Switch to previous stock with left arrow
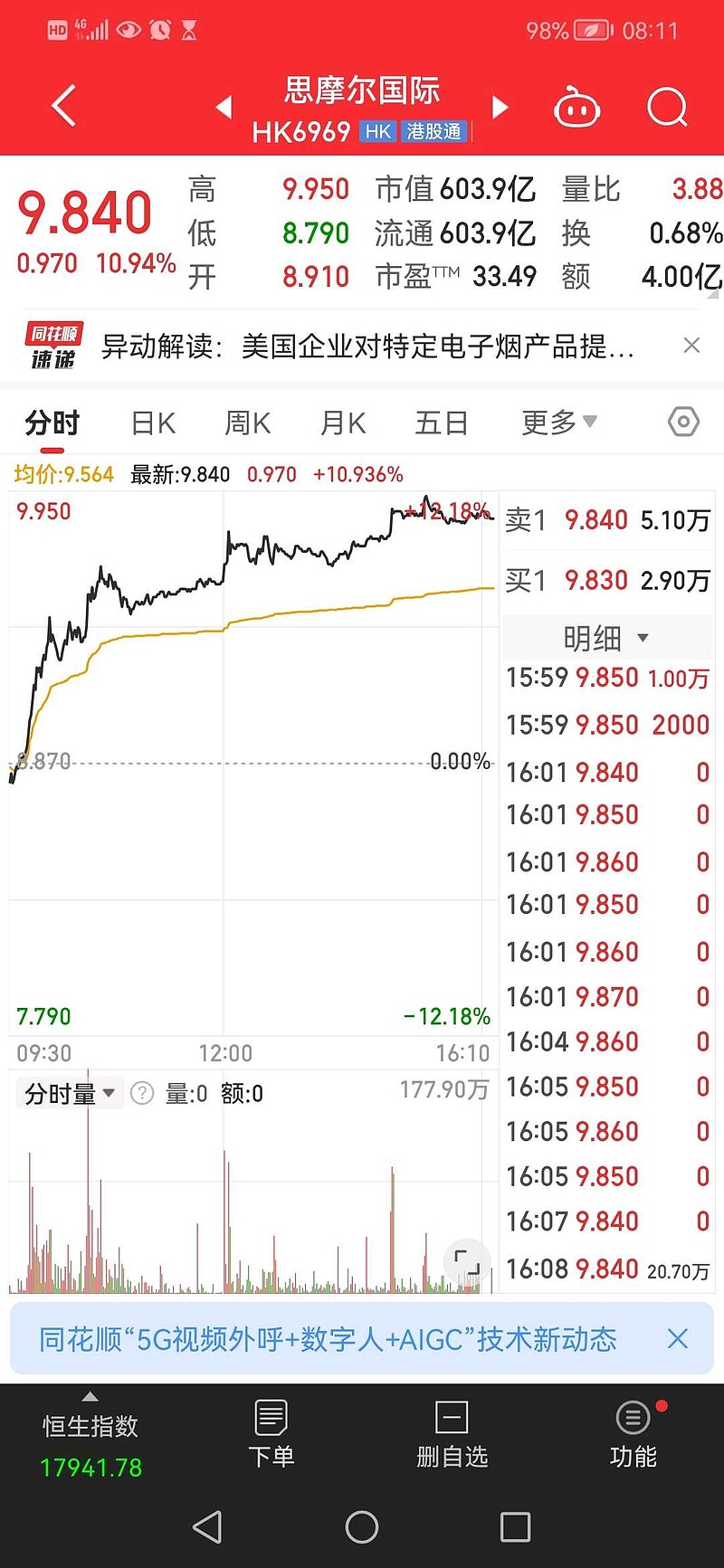This screenshot has height=1568, width=724. pos(224,106)
